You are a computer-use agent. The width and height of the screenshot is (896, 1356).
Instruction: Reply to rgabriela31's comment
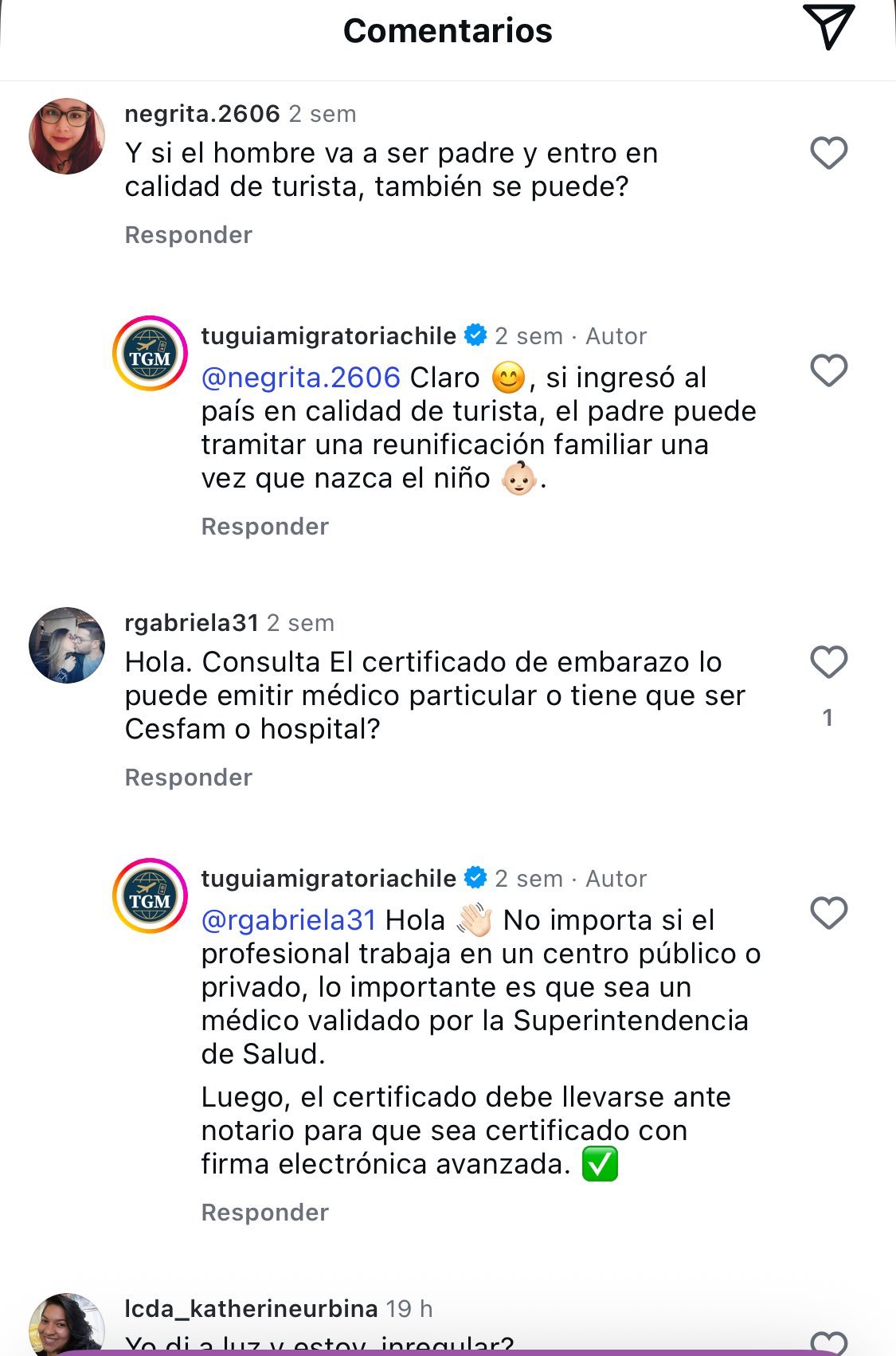(188, 778)
